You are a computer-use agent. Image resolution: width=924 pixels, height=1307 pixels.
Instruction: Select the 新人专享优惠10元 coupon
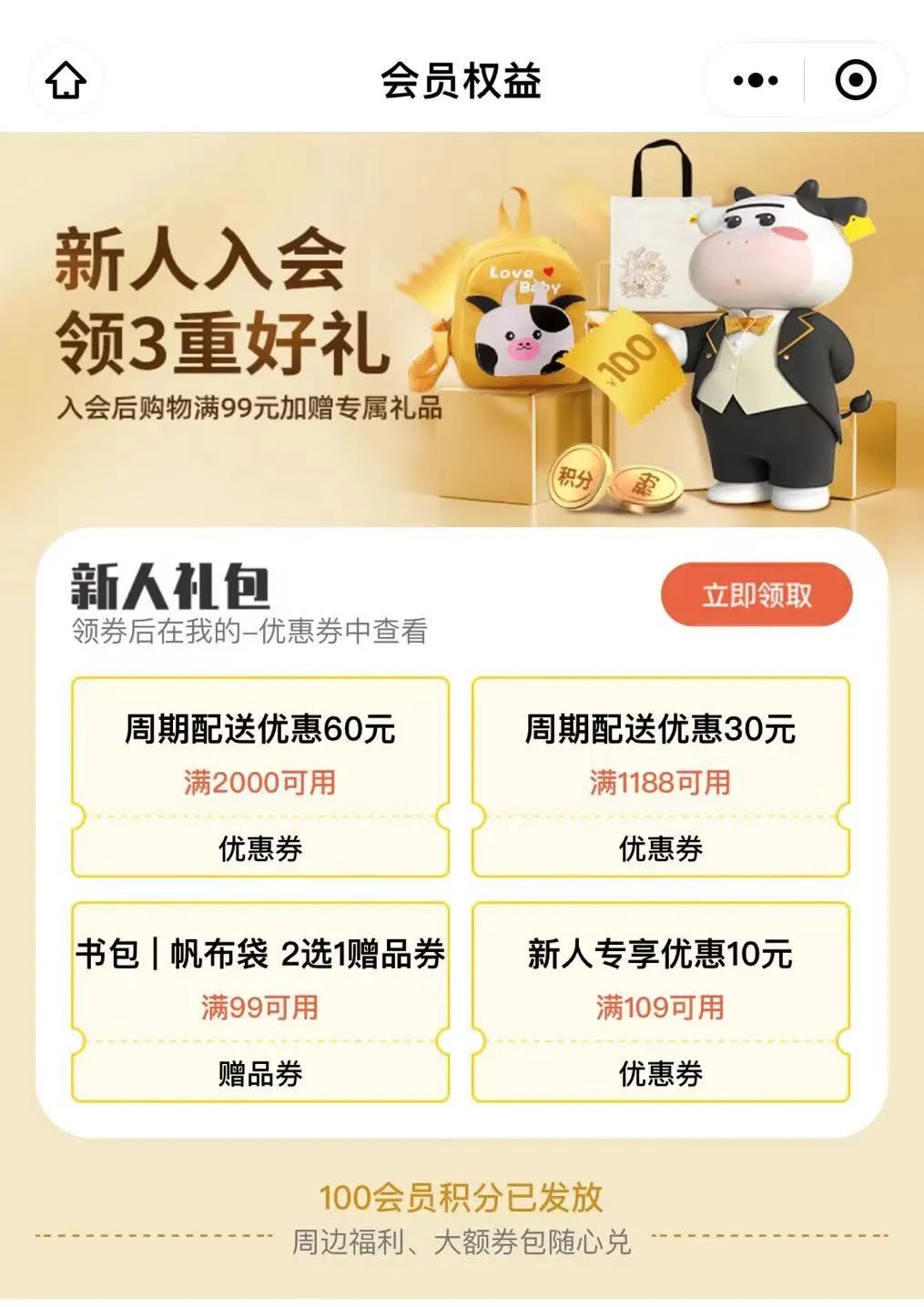click(660, 1001)
